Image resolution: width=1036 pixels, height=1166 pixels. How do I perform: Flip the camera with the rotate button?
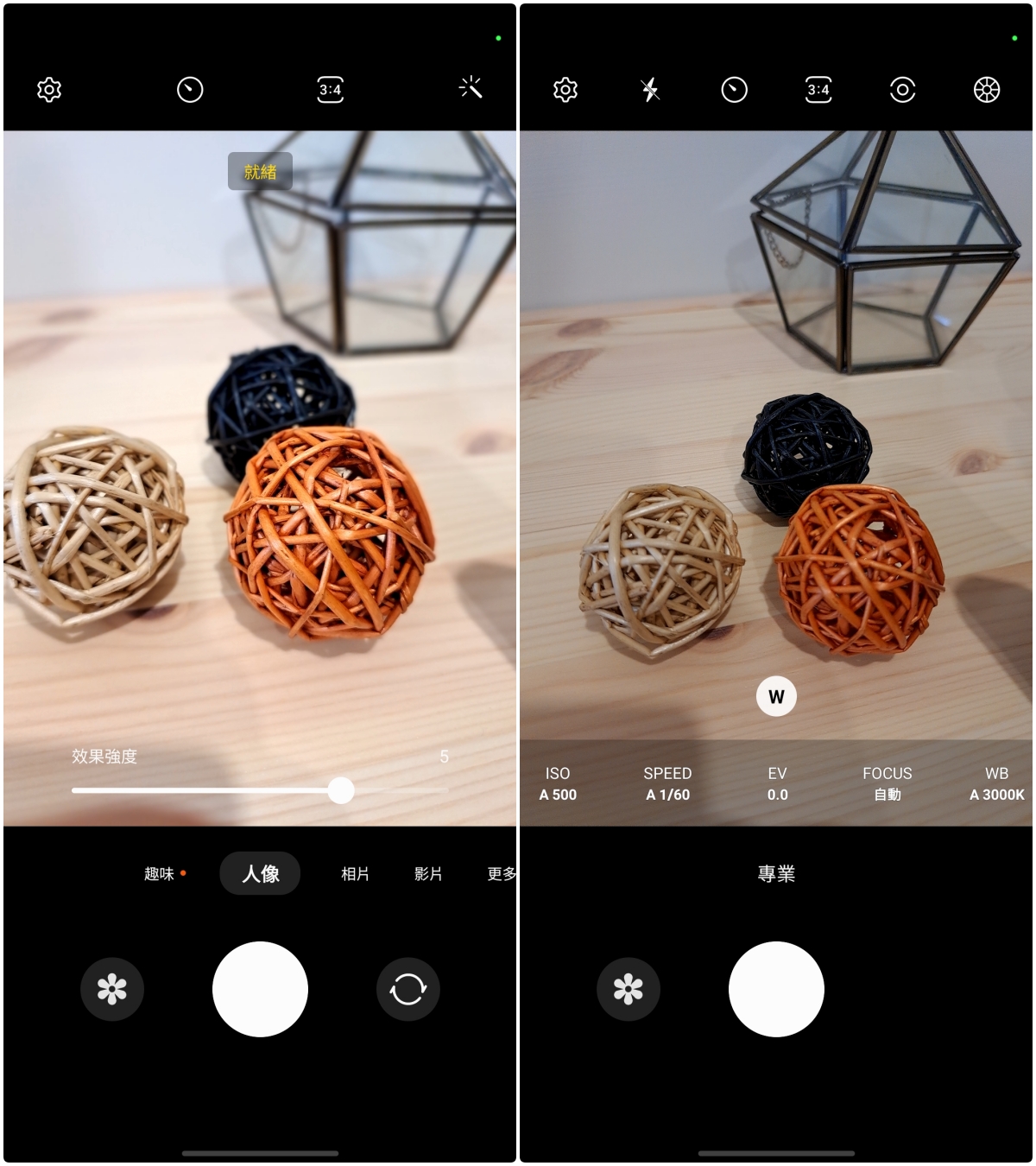click(x=407, y=989)
